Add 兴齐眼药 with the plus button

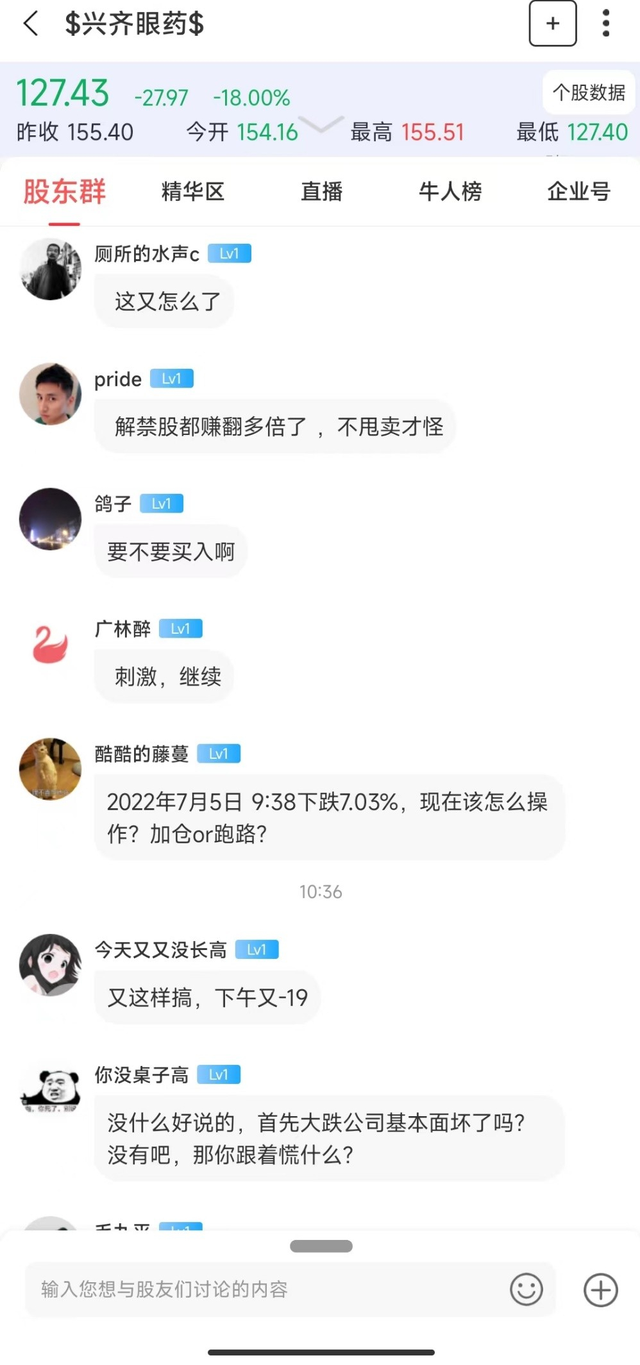[x=552, y=24]
